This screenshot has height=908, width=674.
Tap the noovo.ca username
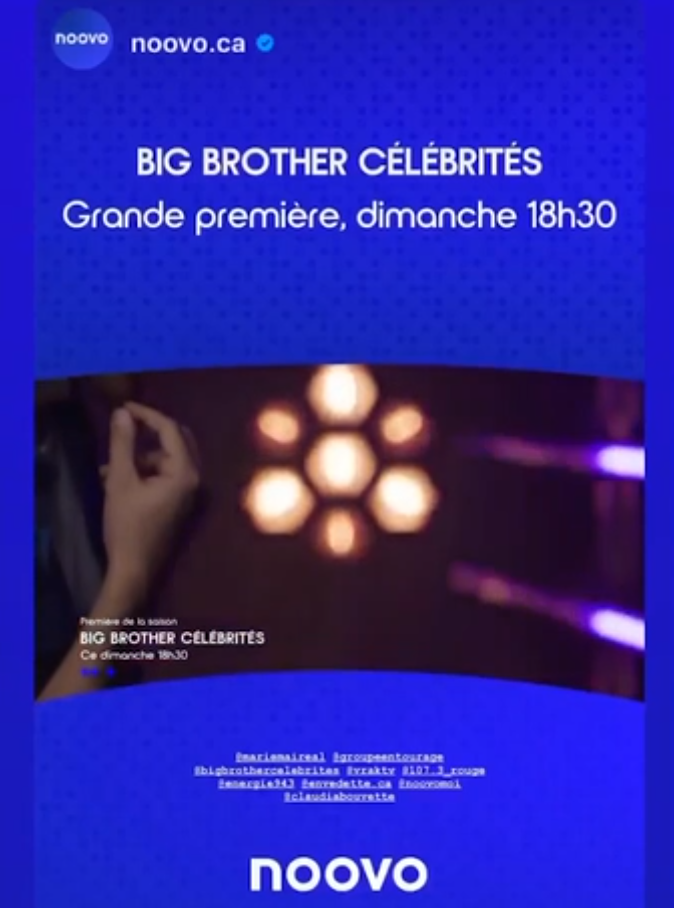click(188, 44)
